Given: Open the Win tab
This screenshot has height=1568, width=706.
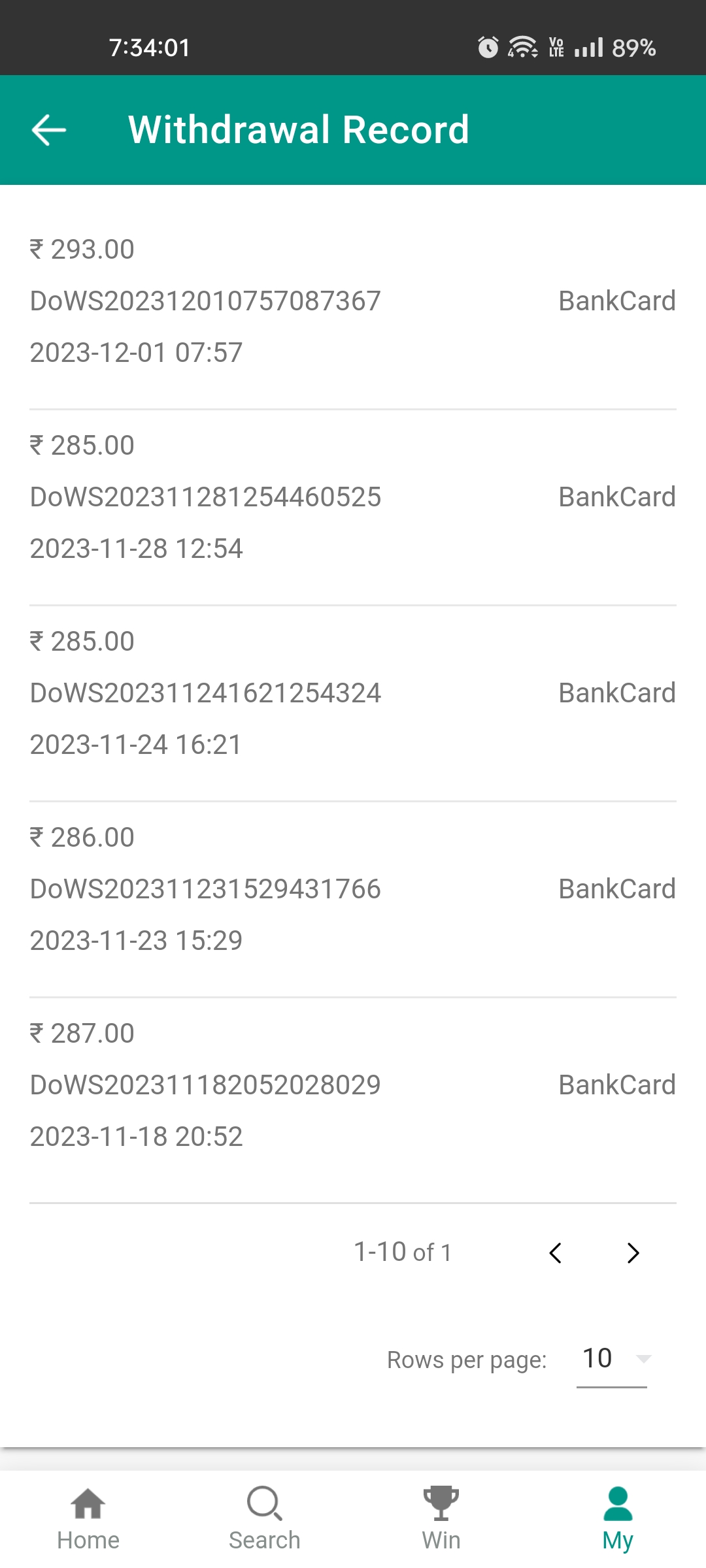Looking at the screenshot, I should click(441, 1519).
